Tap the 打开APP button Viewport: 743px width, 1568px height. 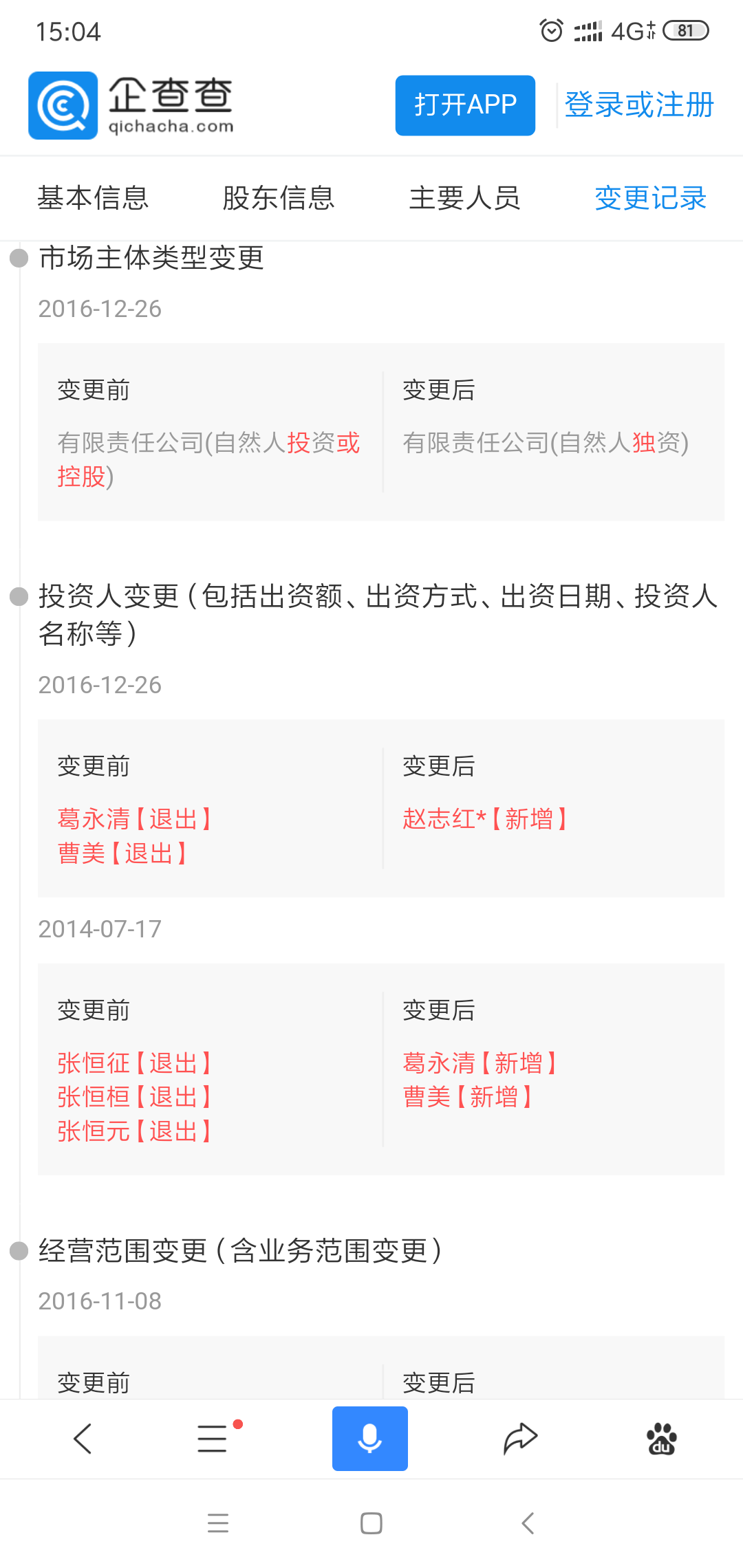click(x=465, y=105)
